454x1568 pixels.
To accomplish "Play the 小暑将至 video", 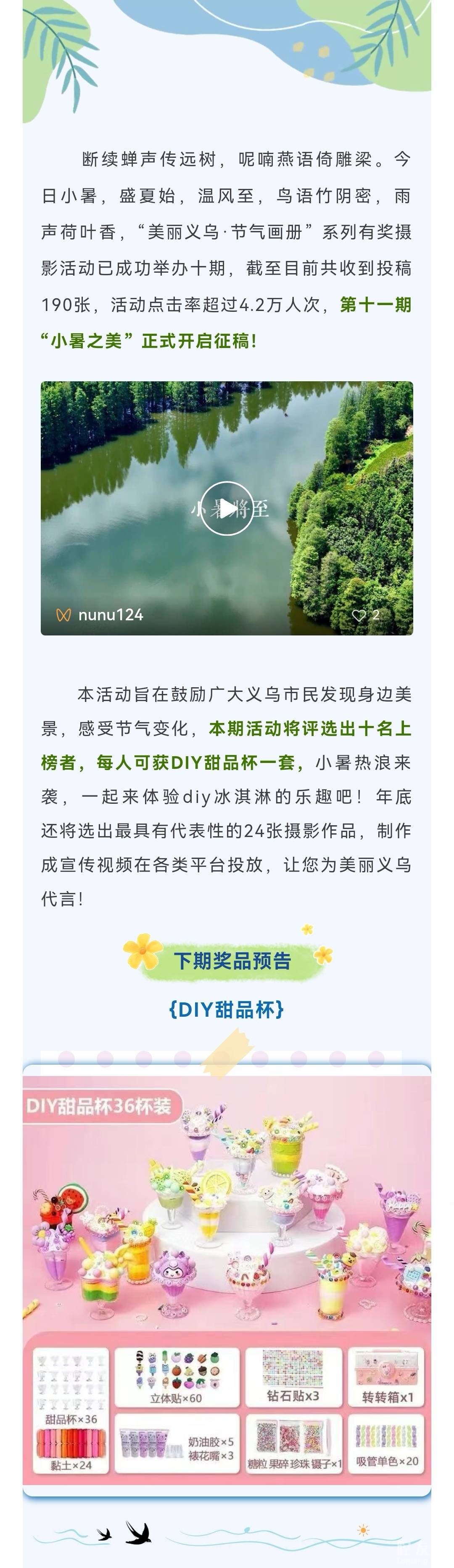I will pyautogui.click(x=227, y=508).
